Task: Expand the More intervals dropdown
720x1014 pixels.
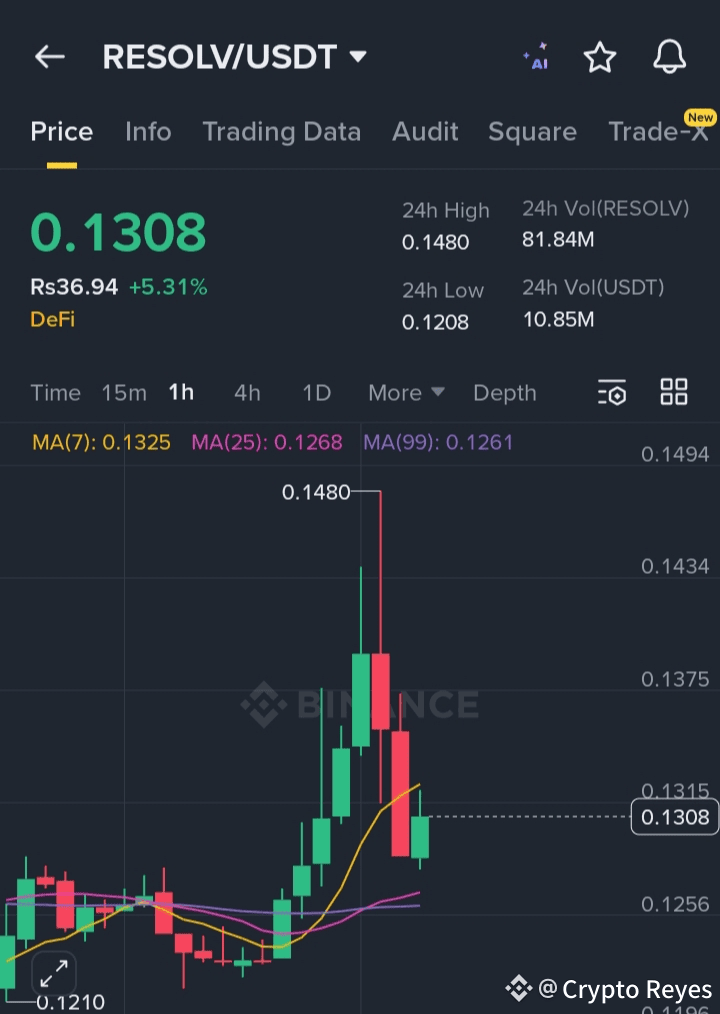Action: 406,393
